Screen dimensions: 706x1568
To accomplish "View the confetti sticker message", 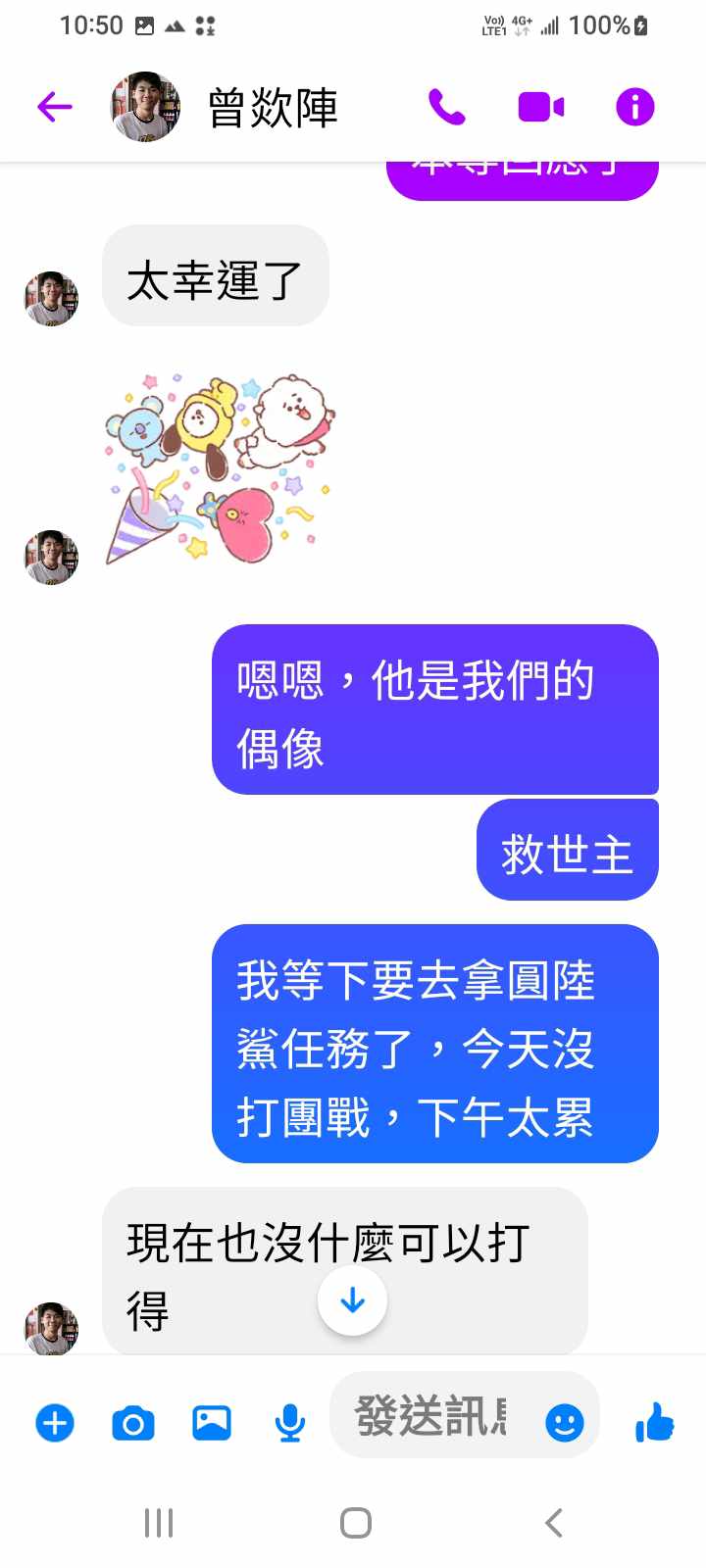I will (x=220, y=468).
